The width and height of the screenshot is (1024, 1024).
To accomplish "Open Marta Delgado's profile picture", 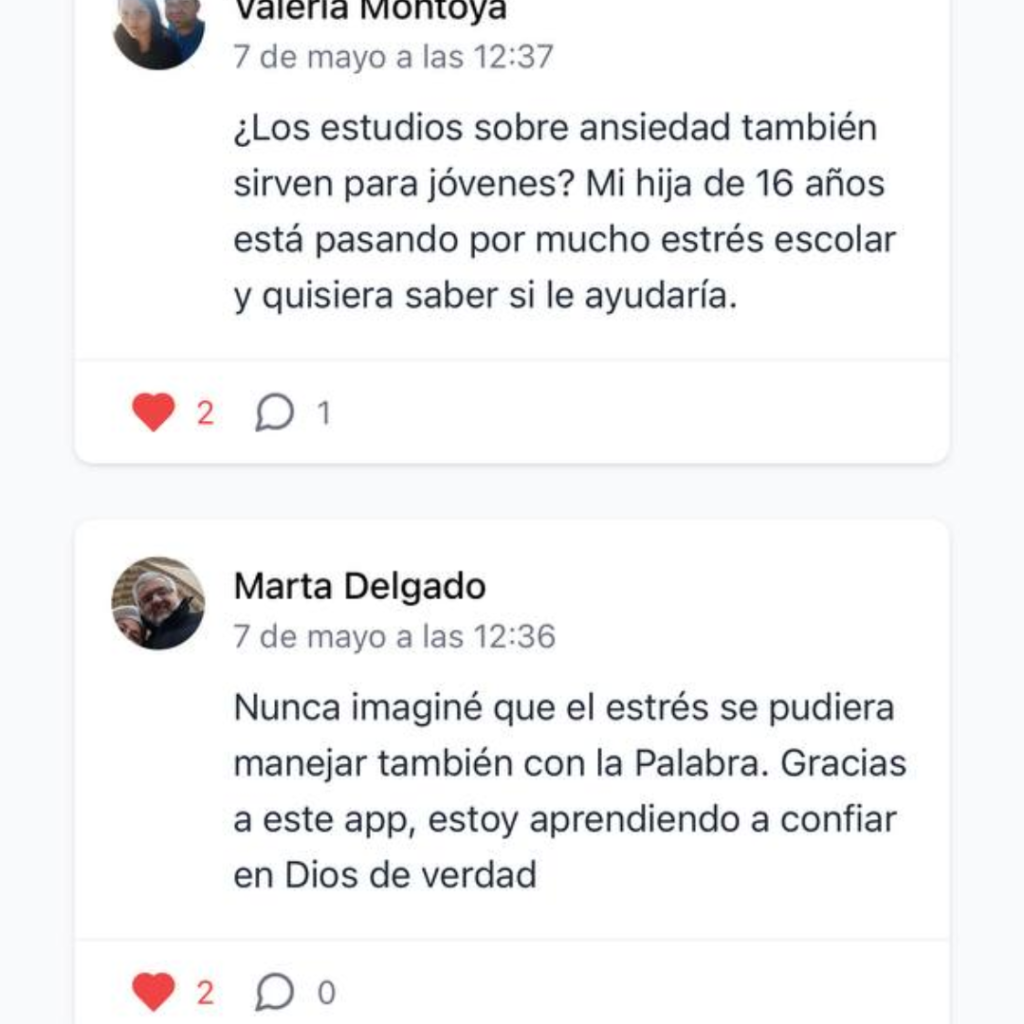I will point(158,603).
